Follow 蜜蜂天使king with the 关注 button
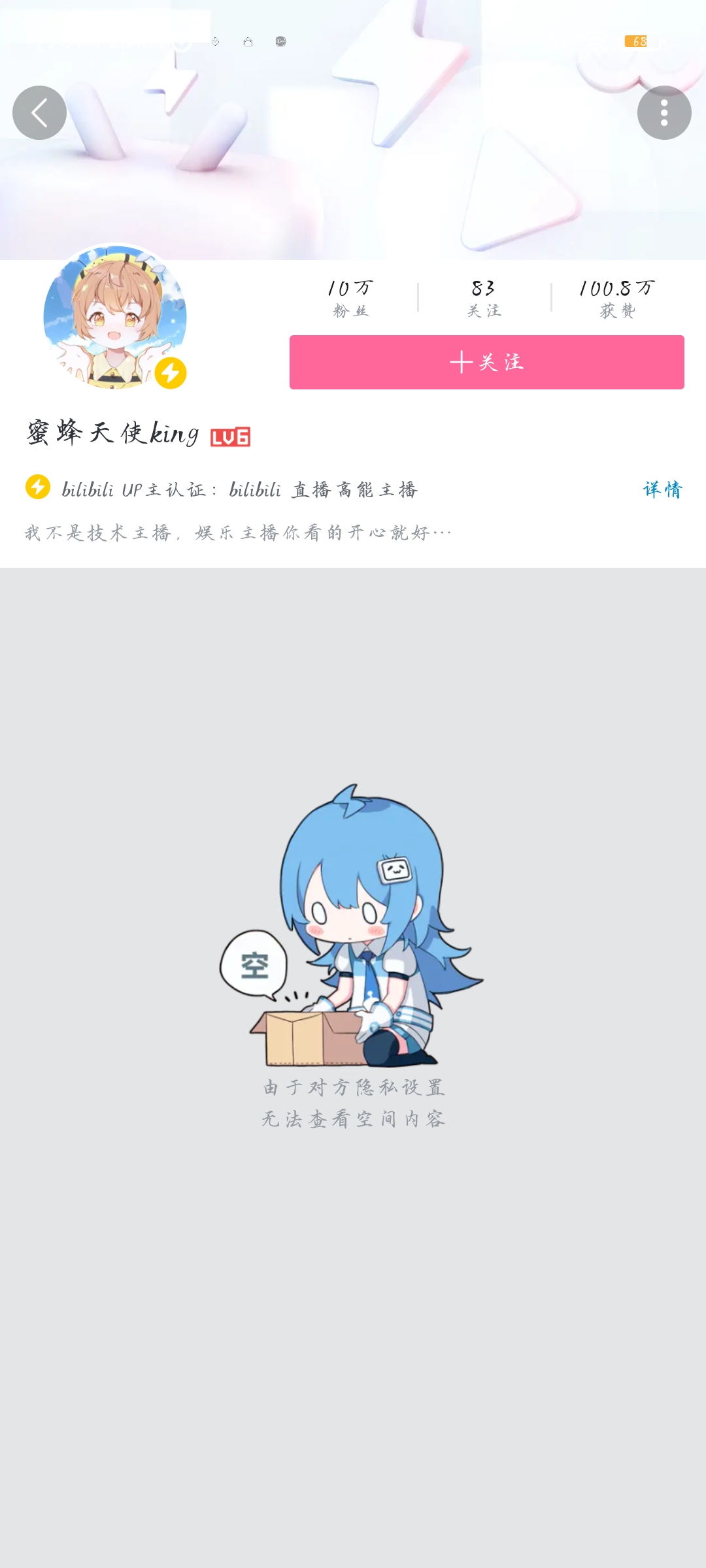Screen dimensions: 706x1568 [486, 363]
